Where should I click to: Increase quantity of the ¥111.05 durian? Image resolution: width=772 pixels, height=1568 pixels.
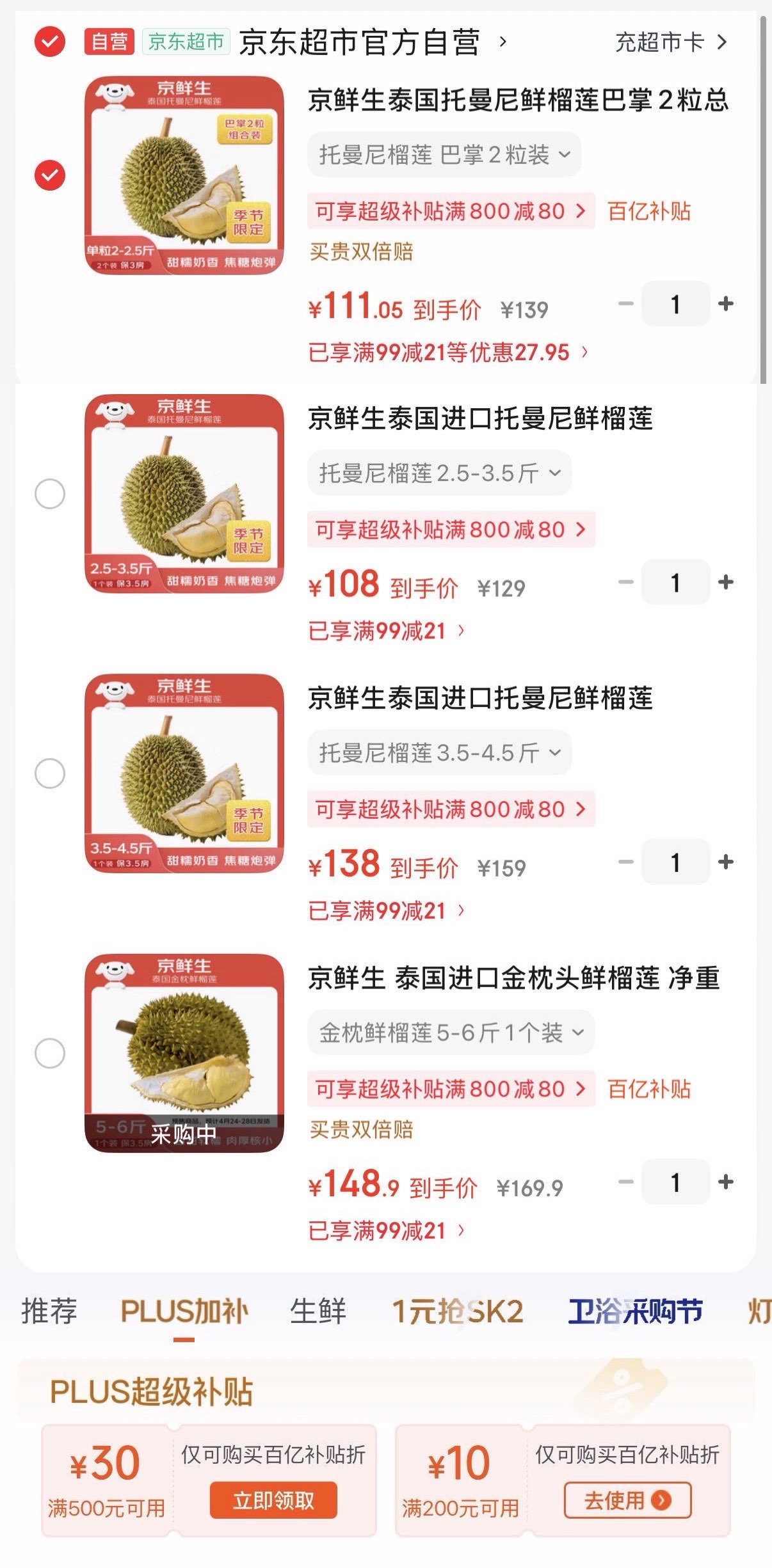(726, 304)
